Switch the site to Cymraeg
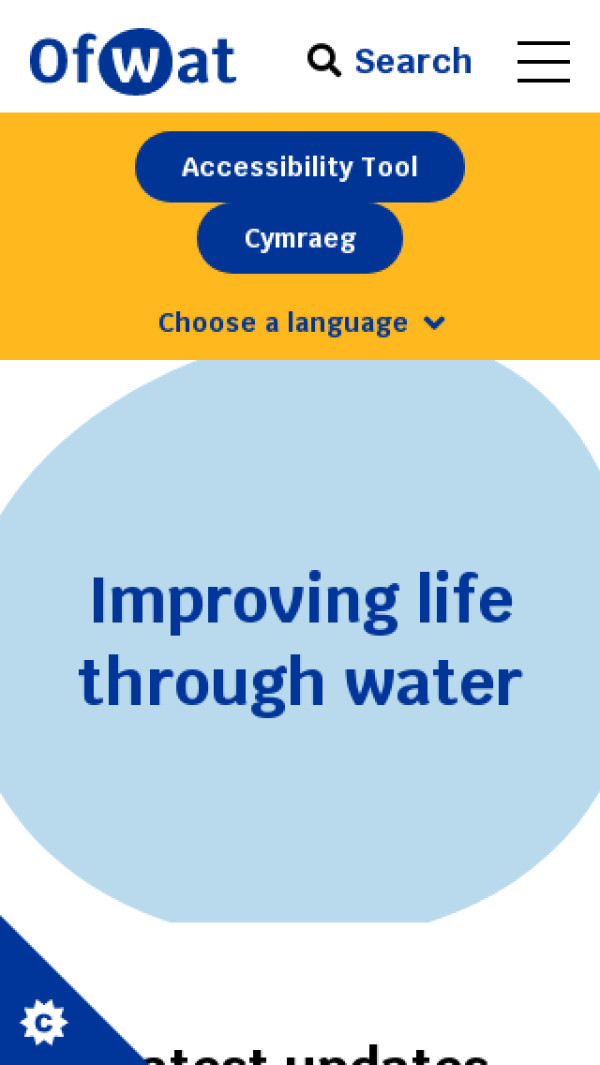This screenshot has height=1065, width=600. pos(300,239)
